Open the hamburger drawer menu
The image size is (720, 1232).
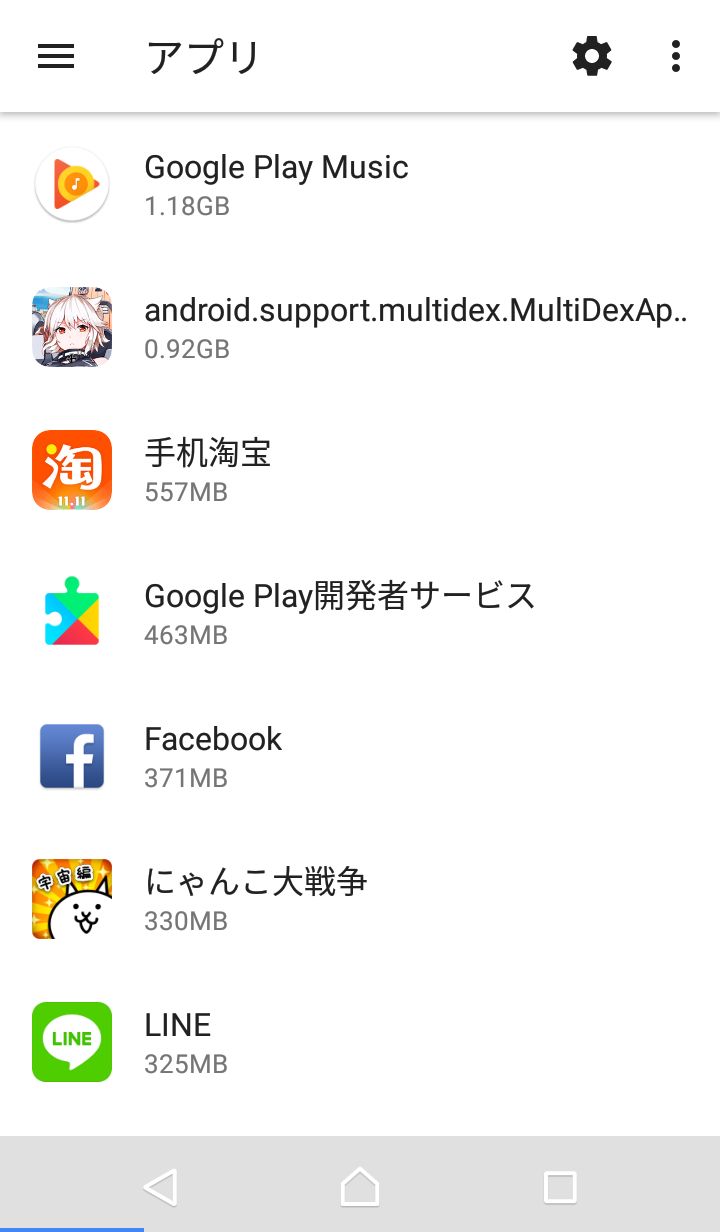point(56,56)
